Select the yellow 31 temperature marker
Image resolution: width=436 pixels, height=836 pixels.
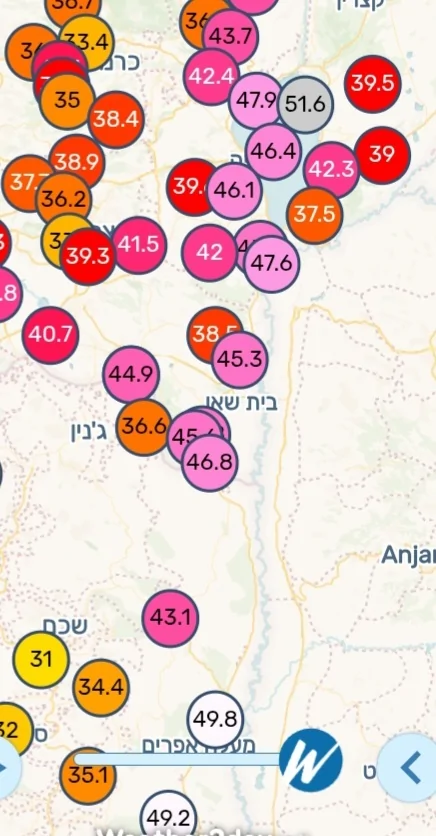coord(41,660)
